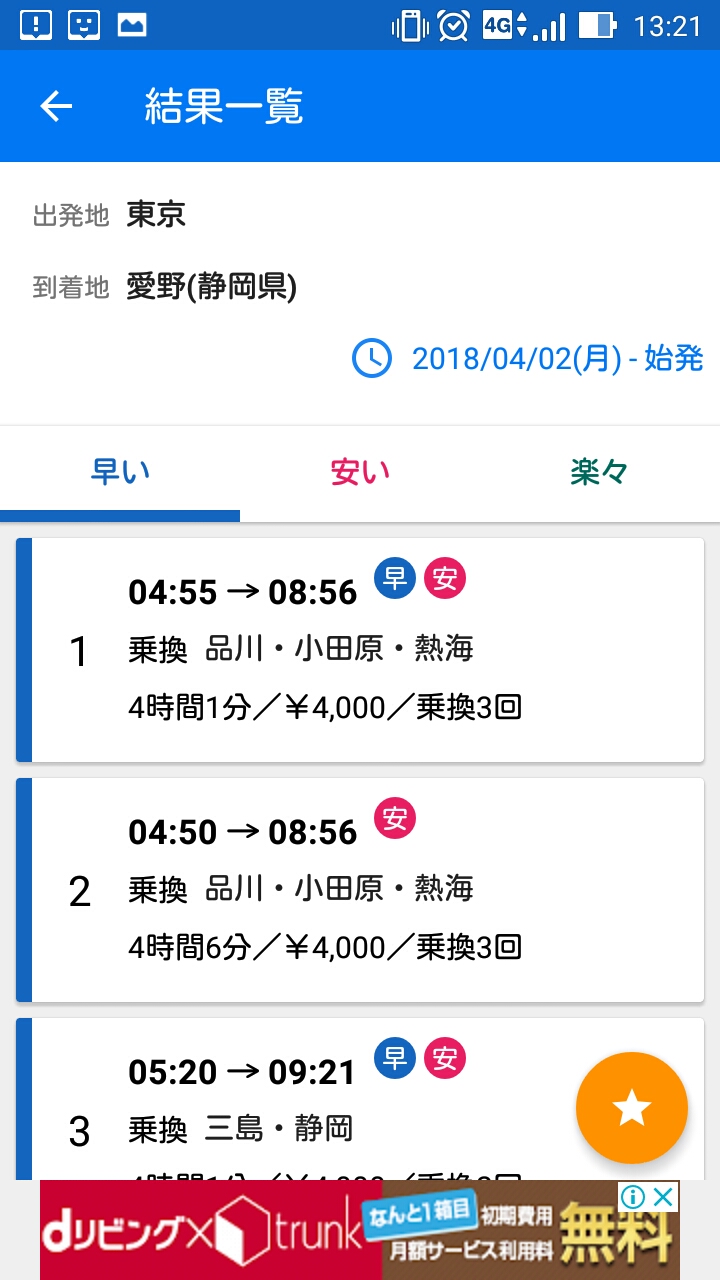Tap the orange star favorite button
Image resolution: width=720 pixels, height=1280 pixels.
pyautogui.click(x=632, y=1108)
